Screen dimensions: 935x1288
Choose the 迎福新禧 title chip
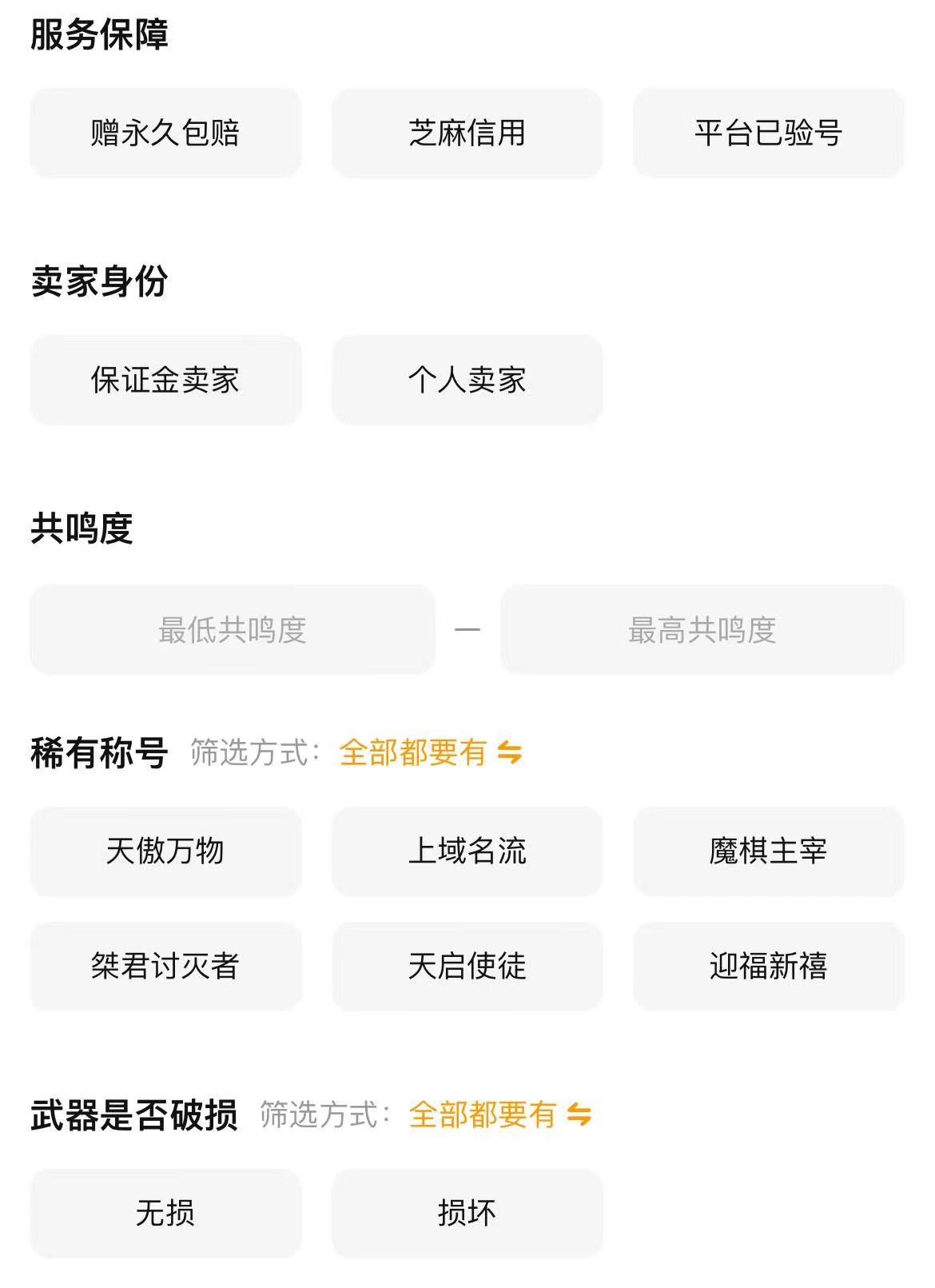click(768, 966)
